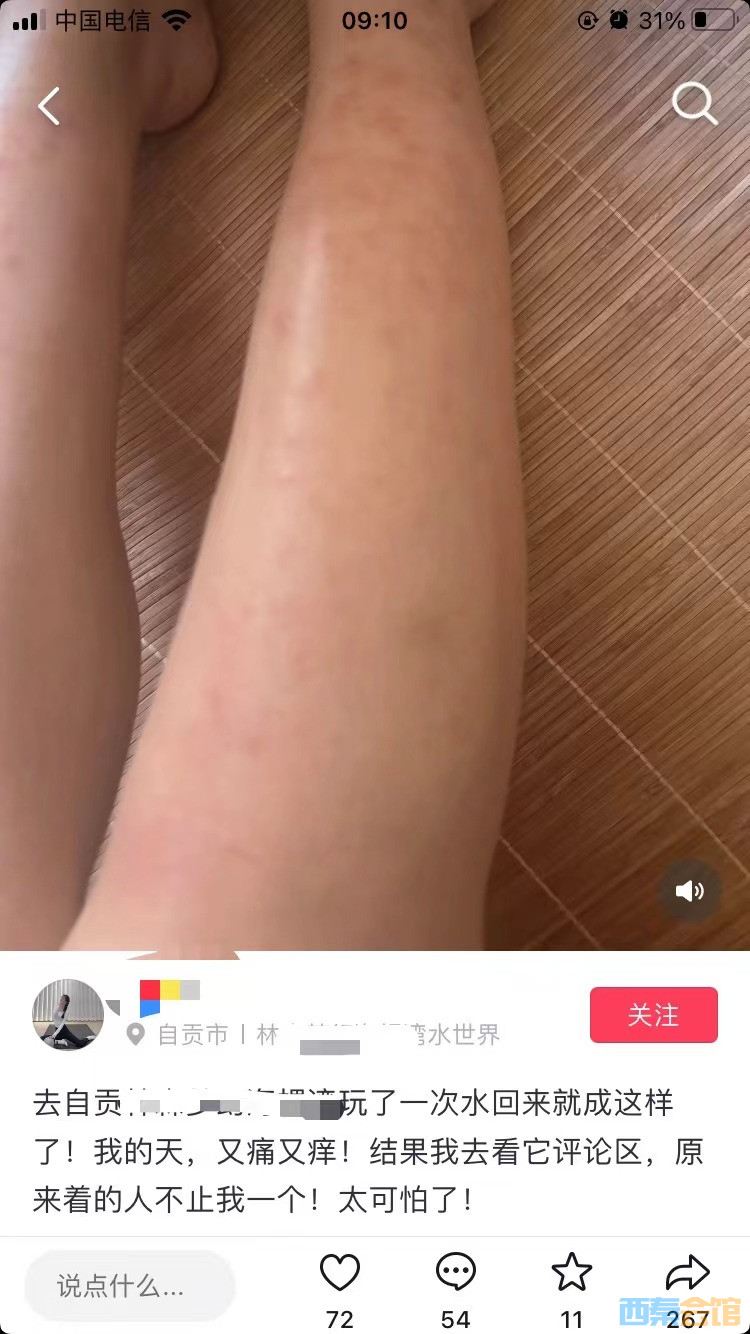Follow the author with the 关注 button
The width and height of the screenshot is (750, 1334).
coord(653,1015)
